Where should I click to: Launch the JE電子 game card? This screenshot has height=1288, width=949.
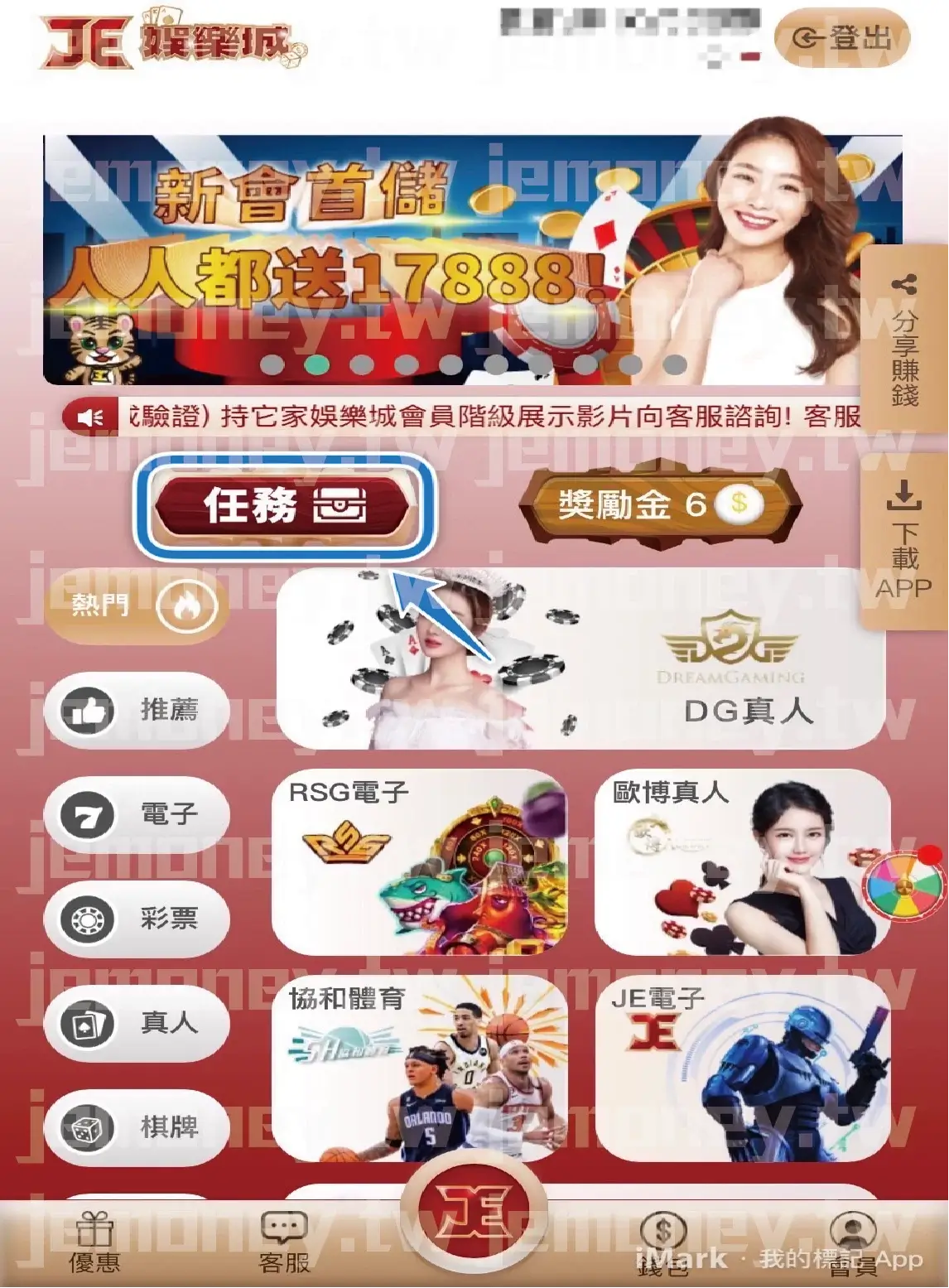[741, 1069]
